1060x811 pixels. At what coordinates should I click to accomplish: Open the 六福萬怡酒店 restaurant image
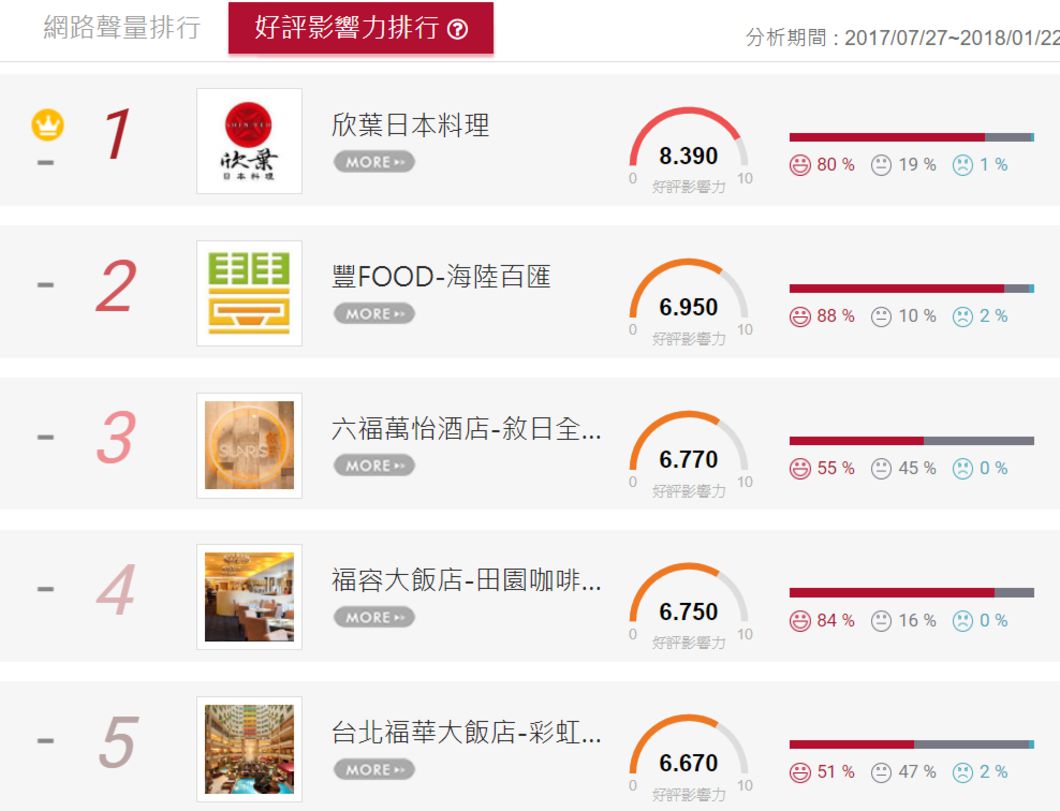[x=249, y=445]
